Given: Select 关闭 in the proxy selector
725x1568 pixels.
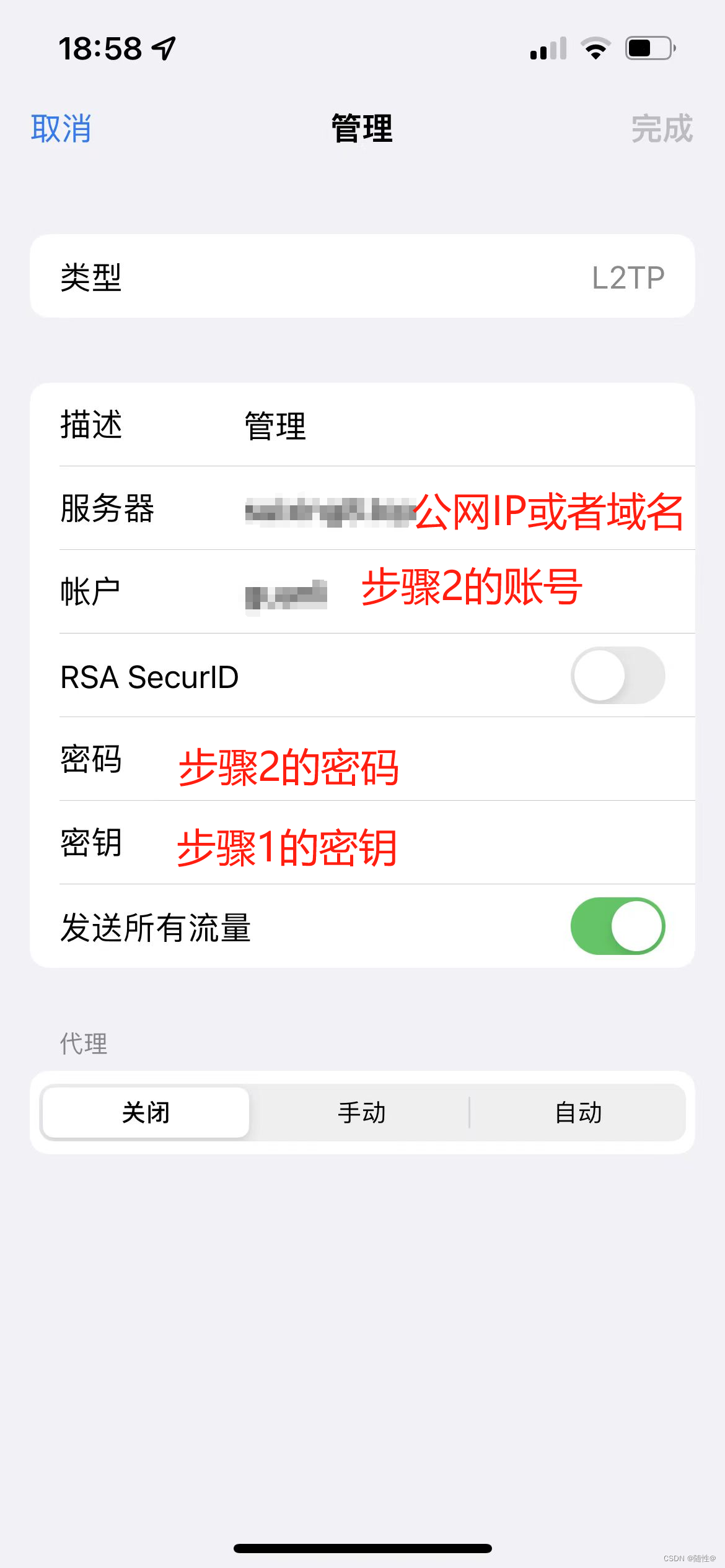Looking at the screenshot, I should click(x=145, y=1112).
